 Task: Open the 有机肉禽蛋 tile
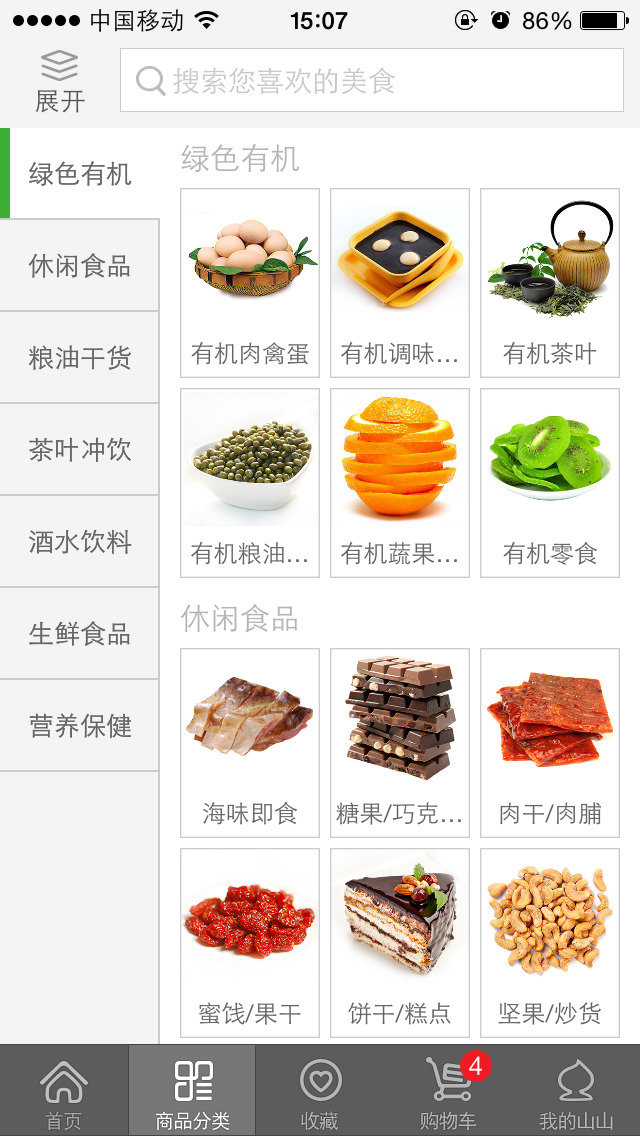250,283
